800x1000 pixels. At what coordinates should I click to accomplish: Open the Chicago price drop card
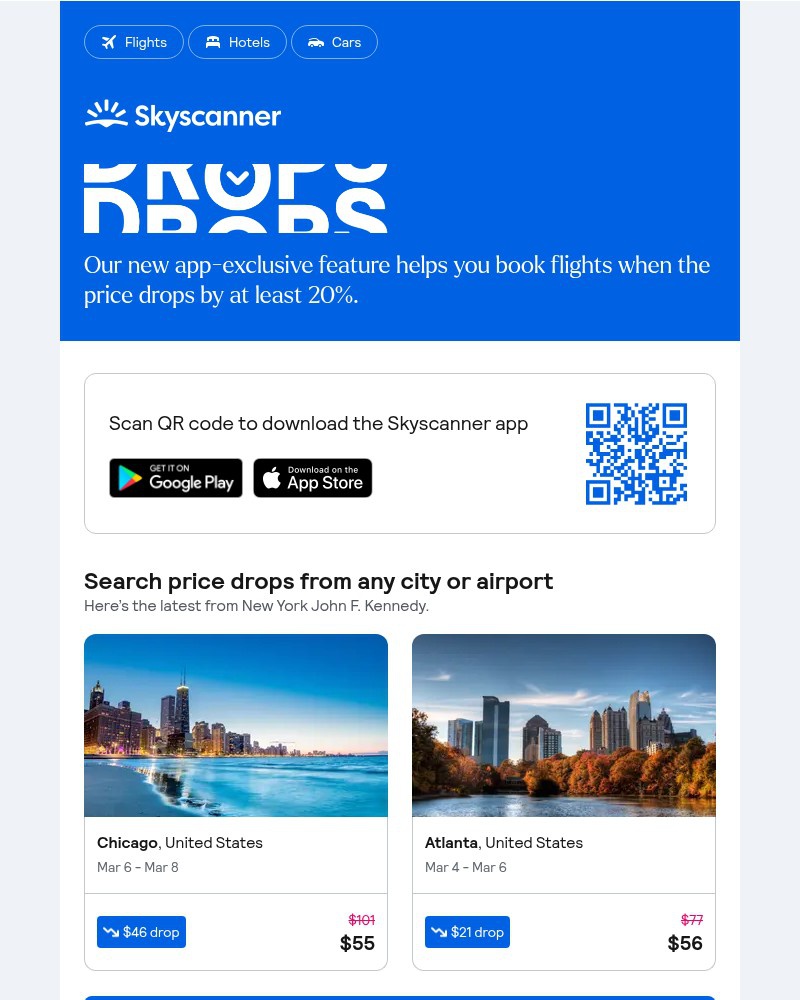coord(236,800)
